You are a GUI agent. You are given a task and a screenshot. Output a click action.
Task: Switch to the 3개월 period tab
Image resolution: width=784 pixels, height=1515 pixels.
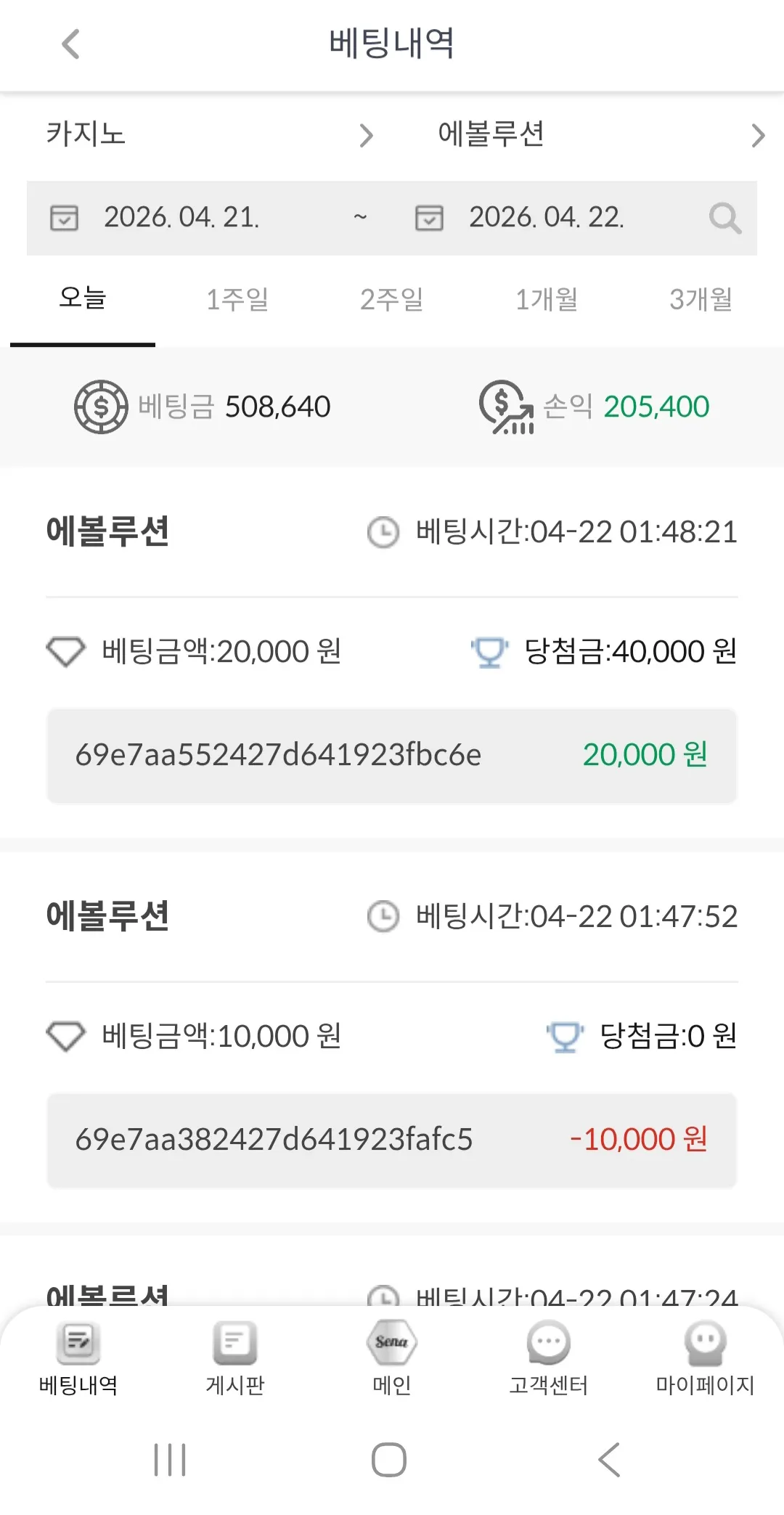701,299
